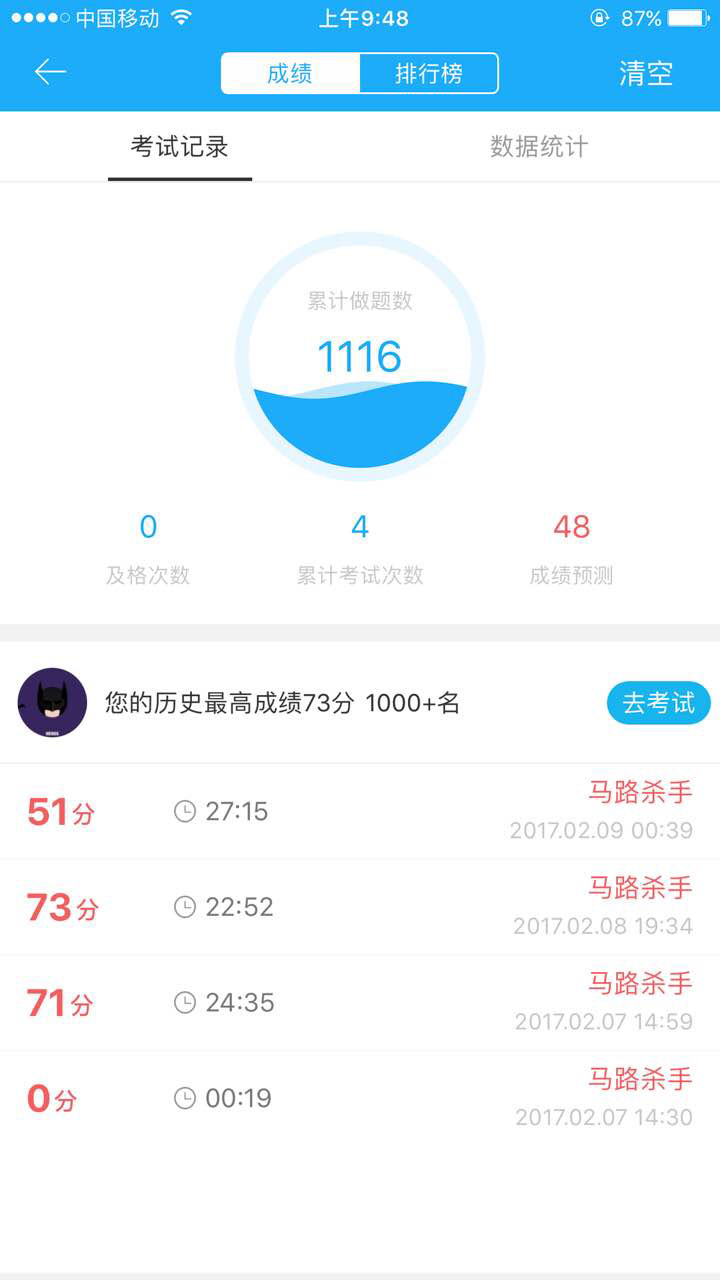Select the 成绩 segment
The height and width of the screenshot is (1280, 720).
pos(290,73)
